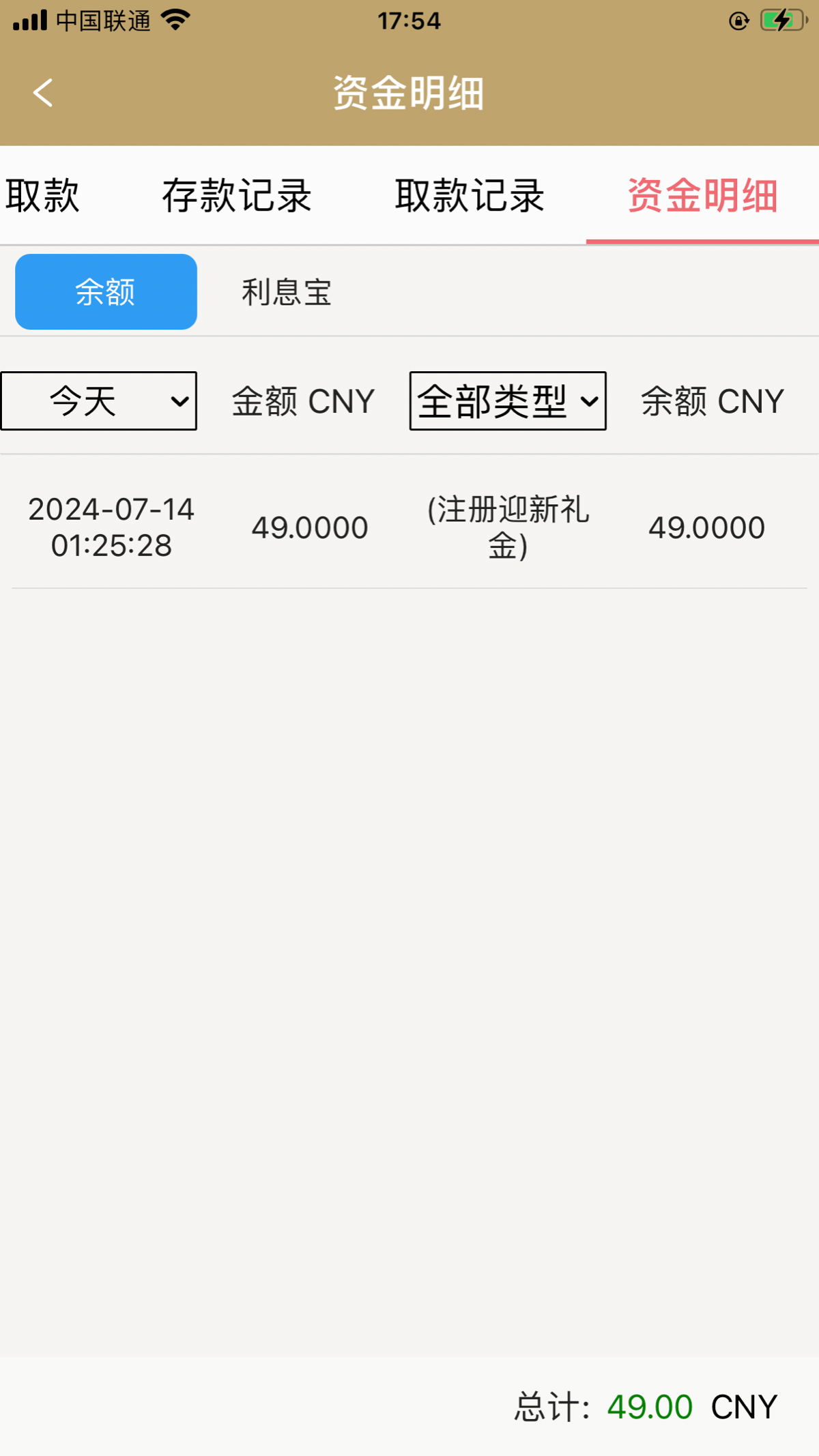
Task: Switch to the 取款 tab
Action: pyautogui.click(x=42, y=196)
